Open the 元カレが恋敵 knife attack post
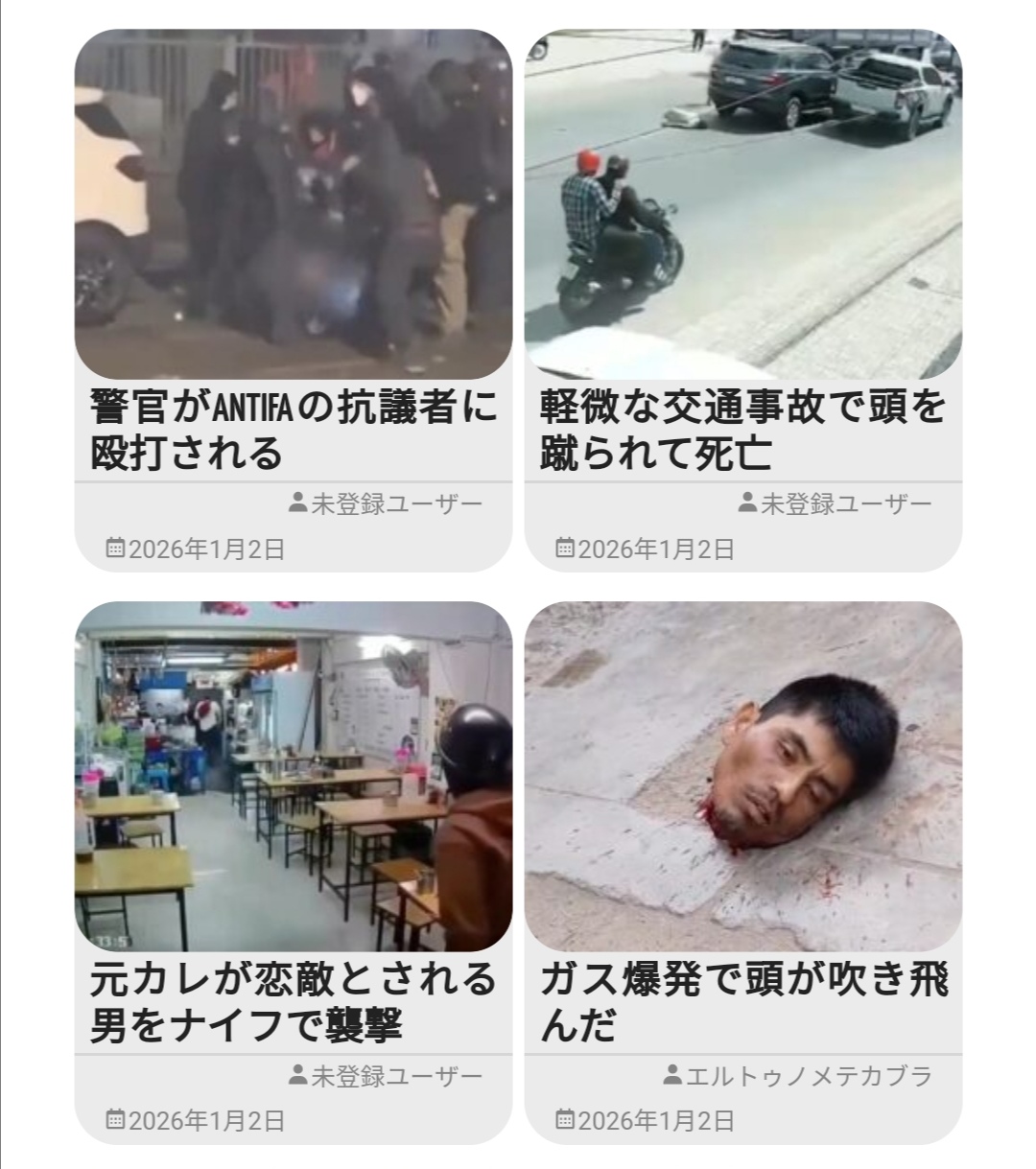Viewport: 1036px width, 1169px height. coord(294,1001)
